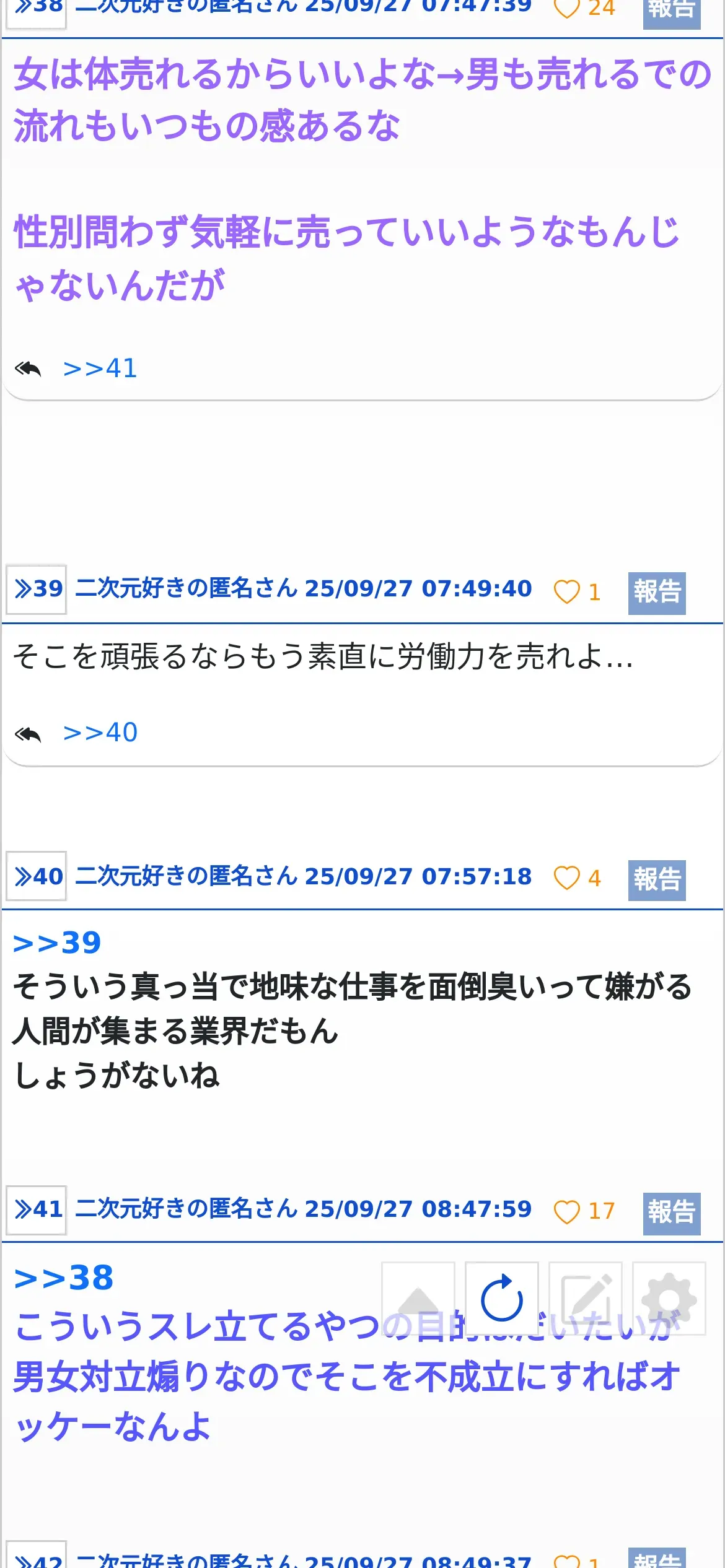Image resolution: width=725 pixels, height=1568 pixels.
Task: Report post 40 via 報告 button
Action: (657, 880)
